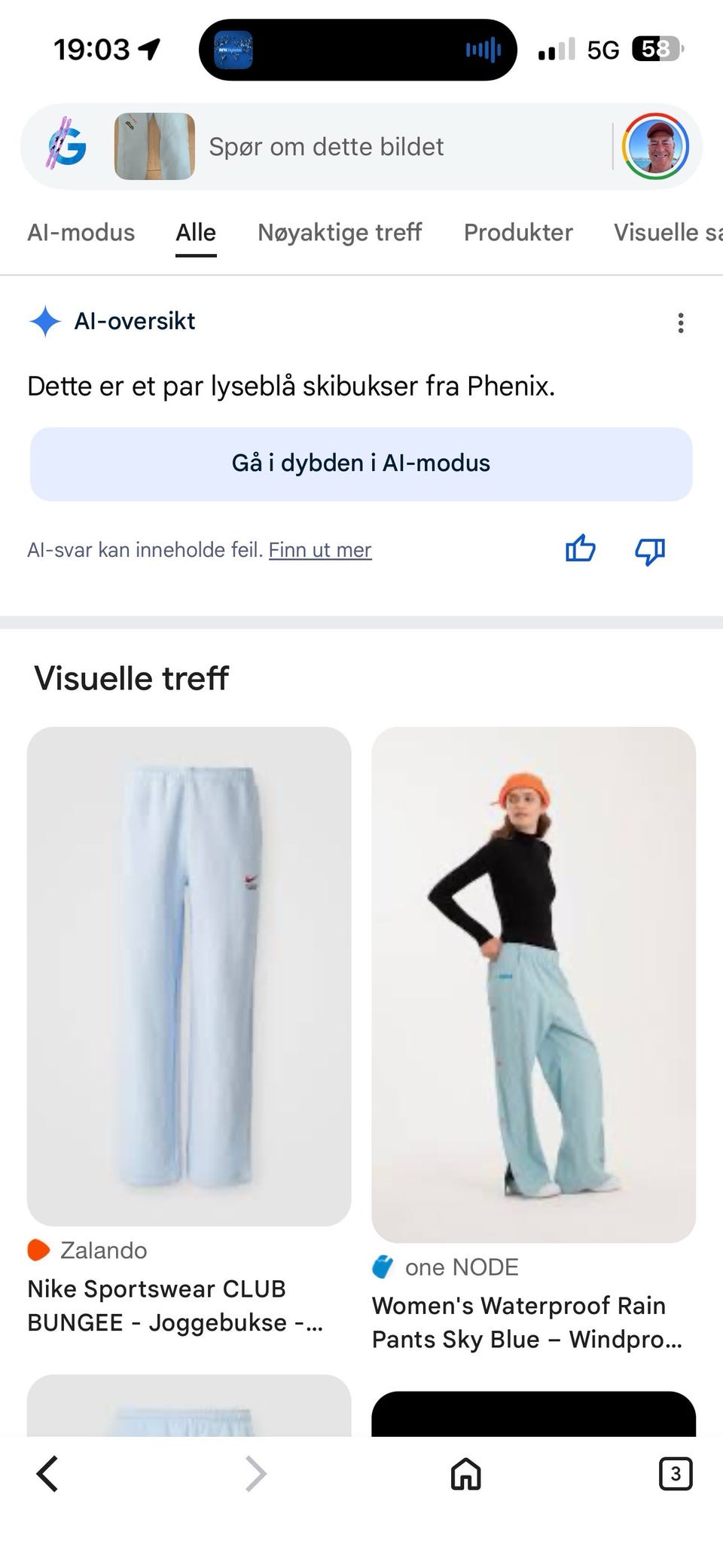Tap the forward navigation chevron
This screenshot has width=723, height=1568.
[256, 1473]
